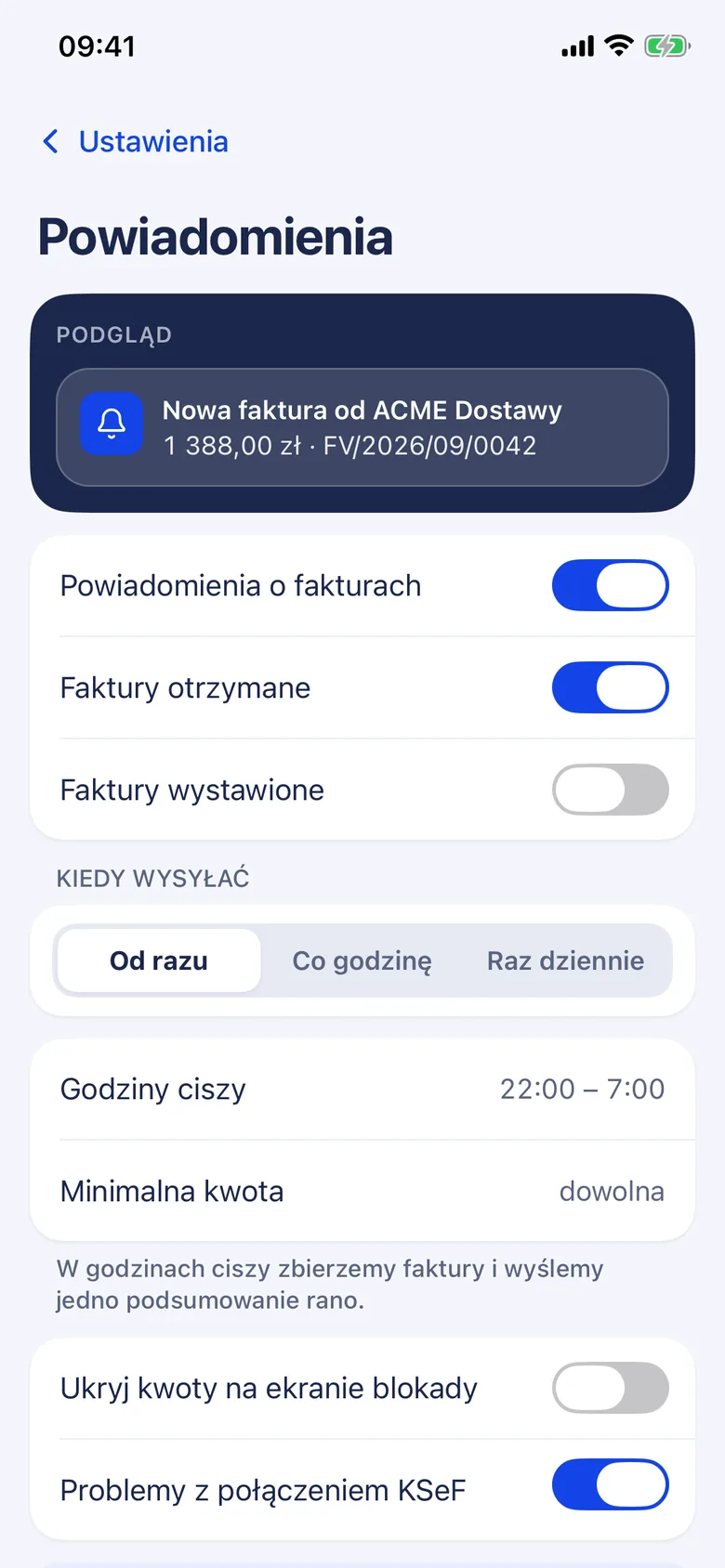The image size is (725, 1568).
Task: Select the Od razu option
Action: (x=159, y=960)
